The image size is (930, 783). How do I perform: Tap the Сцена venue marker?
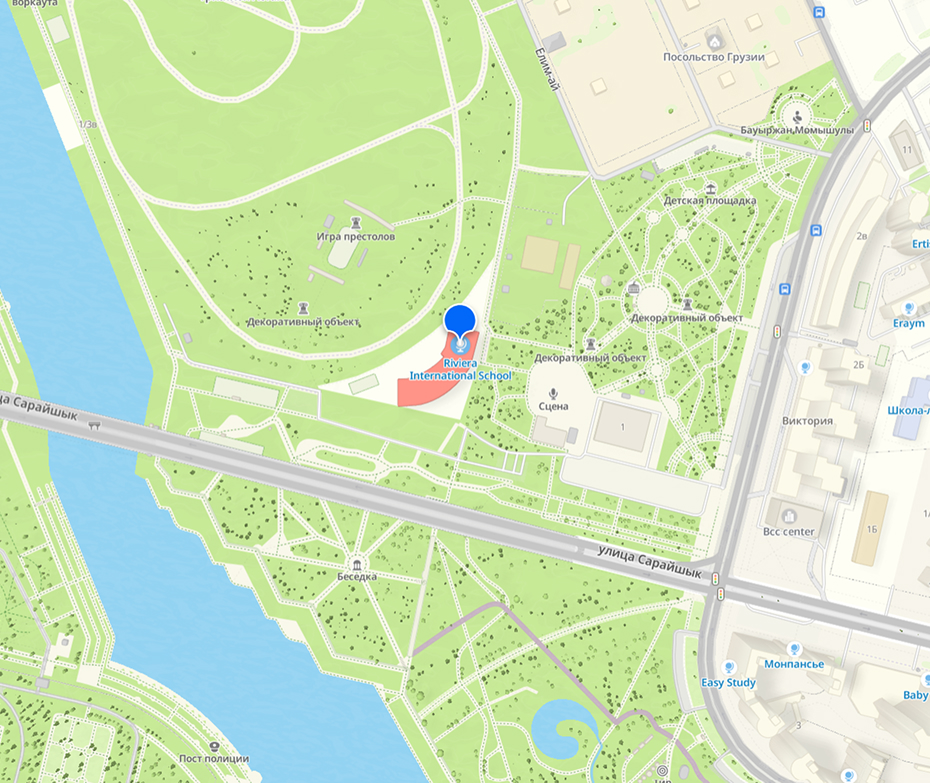pyautogui.click(x=553, y=393)
